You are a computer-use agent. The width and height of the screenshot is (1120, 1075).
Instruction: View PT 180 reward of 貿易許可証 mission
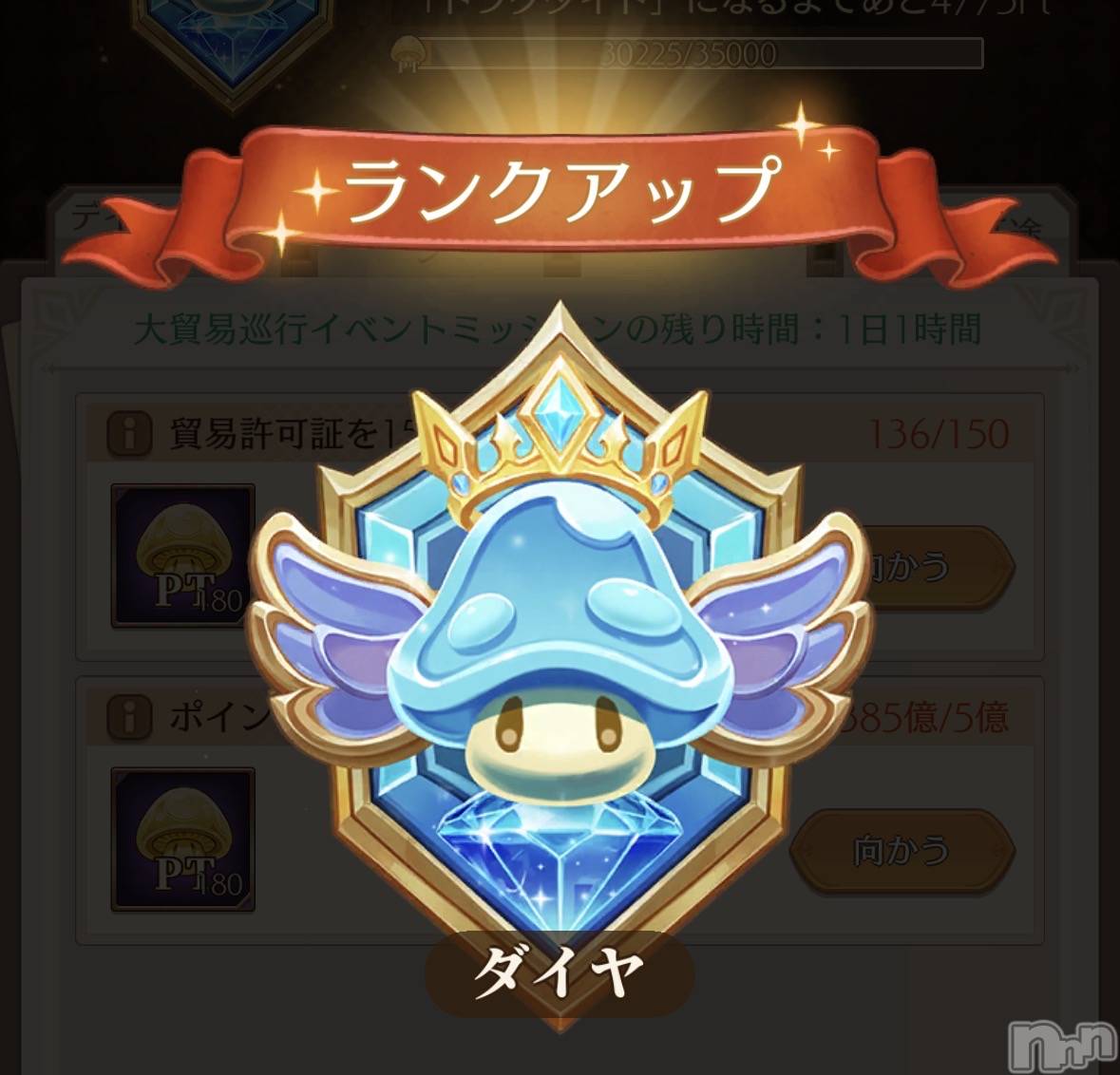183,556
